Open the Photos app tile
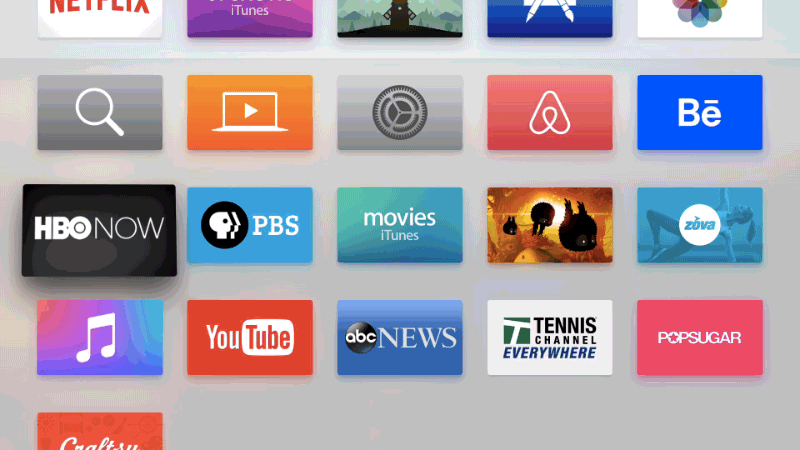This screenshot has width=800, height=450. 700,17
